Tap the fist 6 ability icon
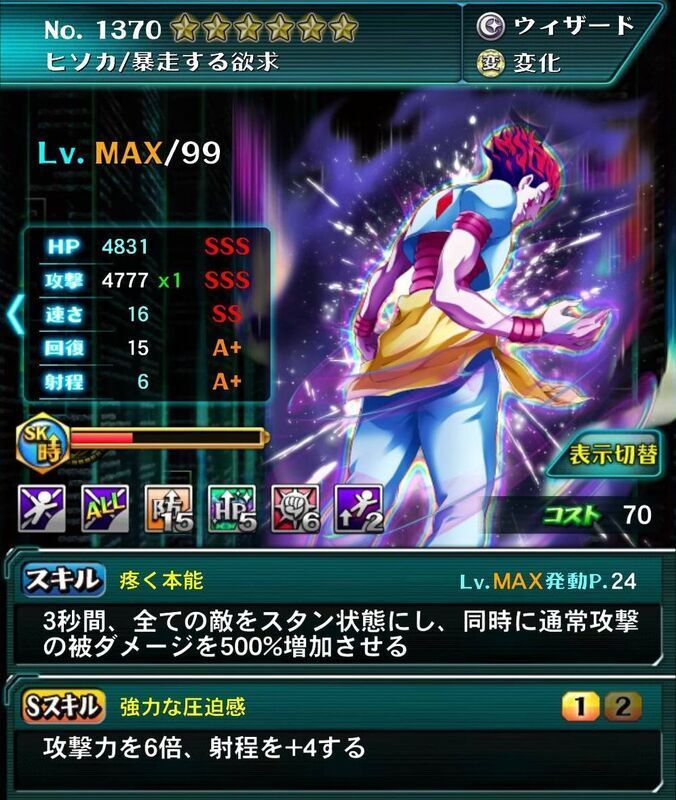676x800 pixels. point(294,510)
